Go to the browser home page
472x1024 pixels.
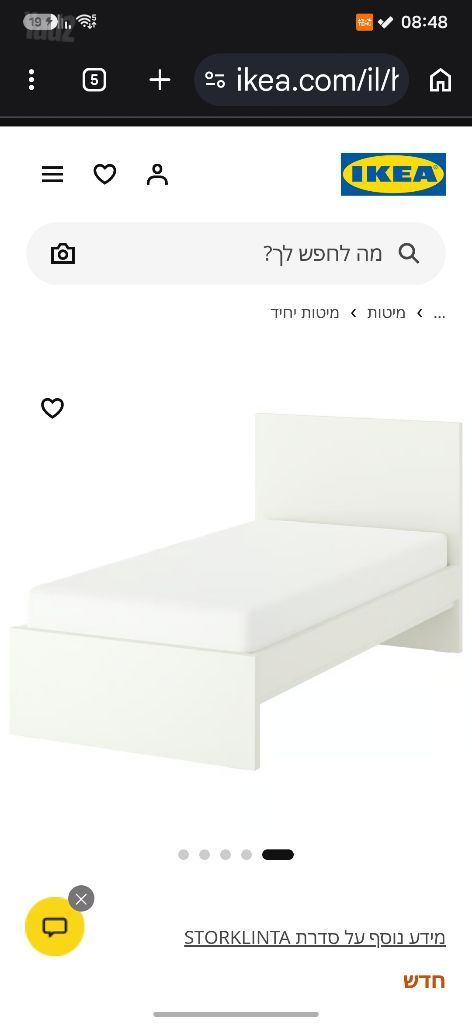tap(440, 80)
